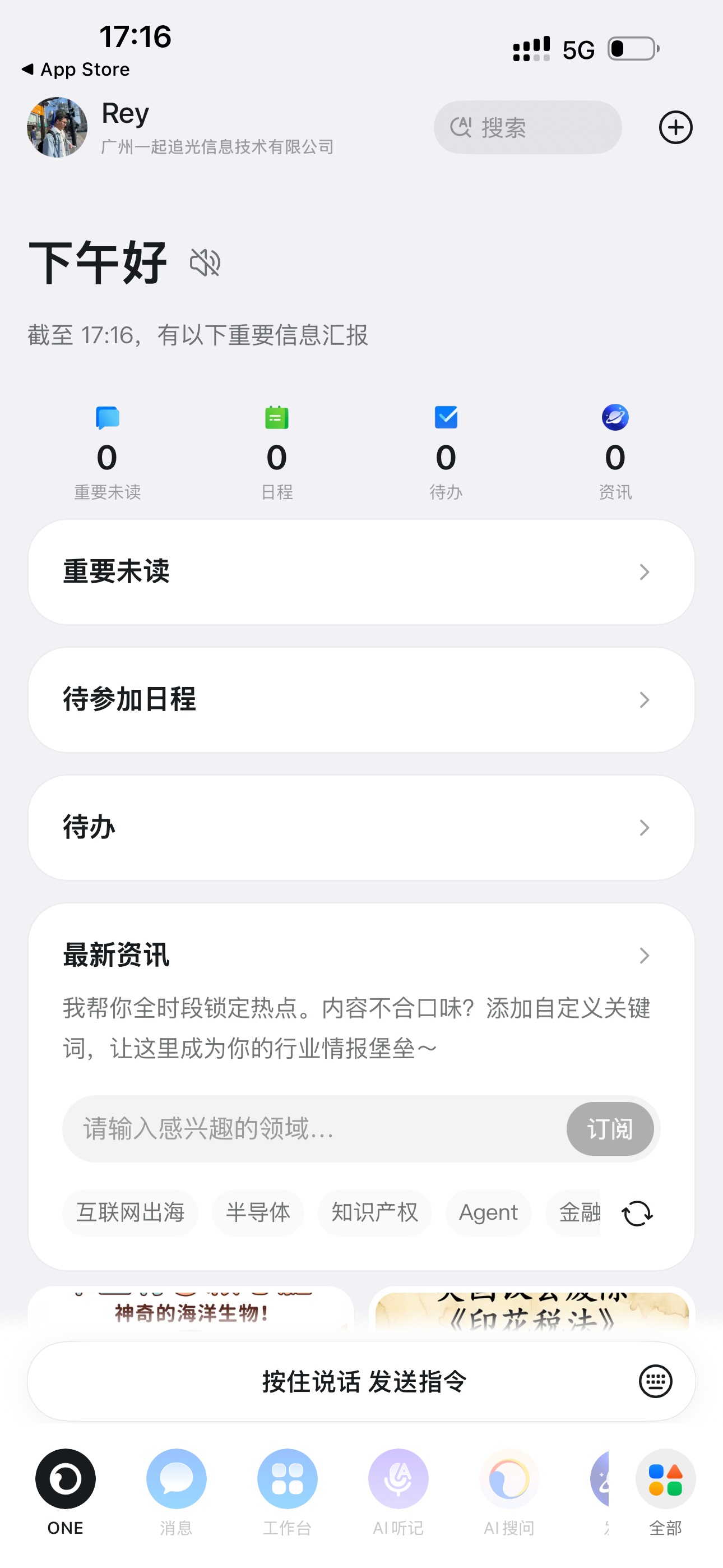Open the 重要未读 card
Image resolution: width=723 pixels, height=1568 pixels.
coord(361,571)
